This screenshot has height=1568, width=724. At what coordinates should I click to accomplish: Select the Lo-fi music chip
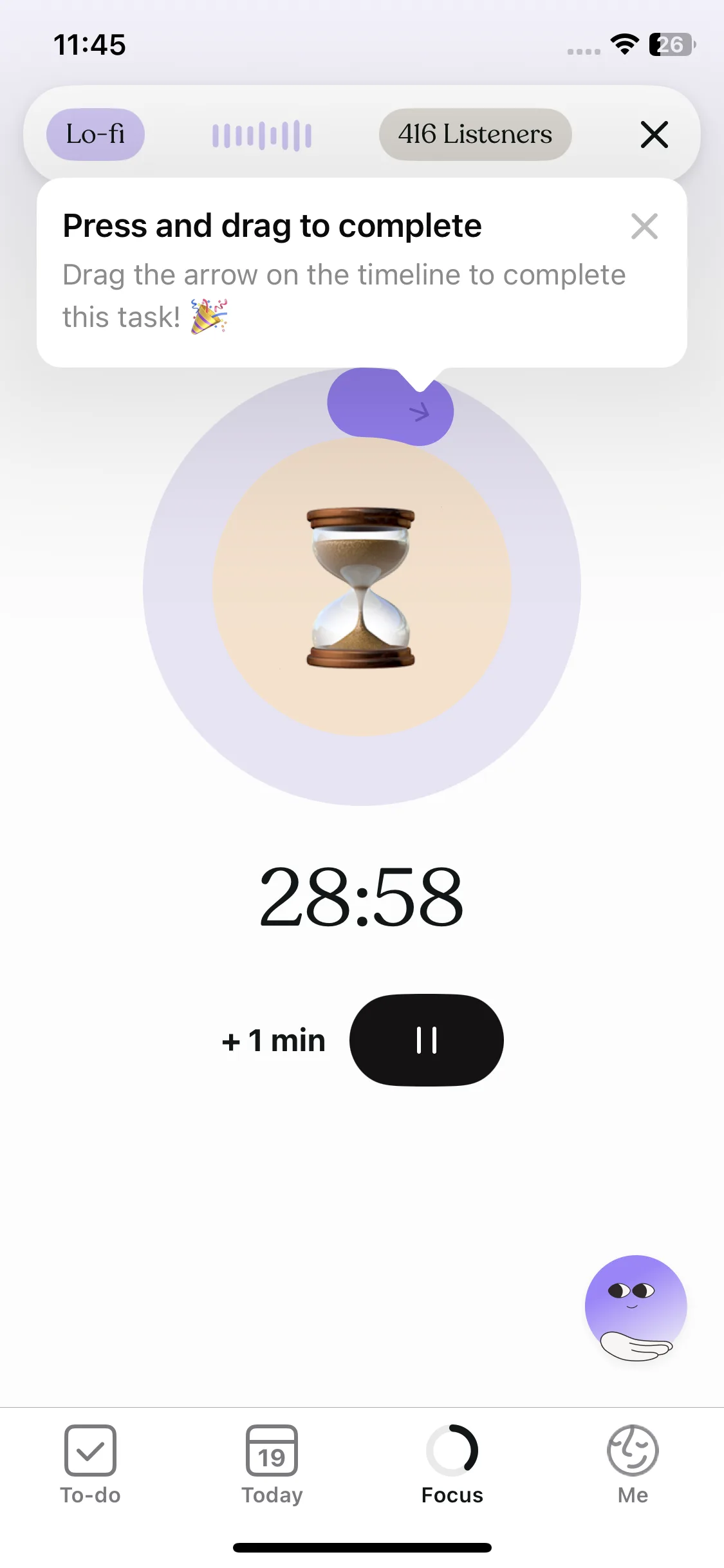95,135
